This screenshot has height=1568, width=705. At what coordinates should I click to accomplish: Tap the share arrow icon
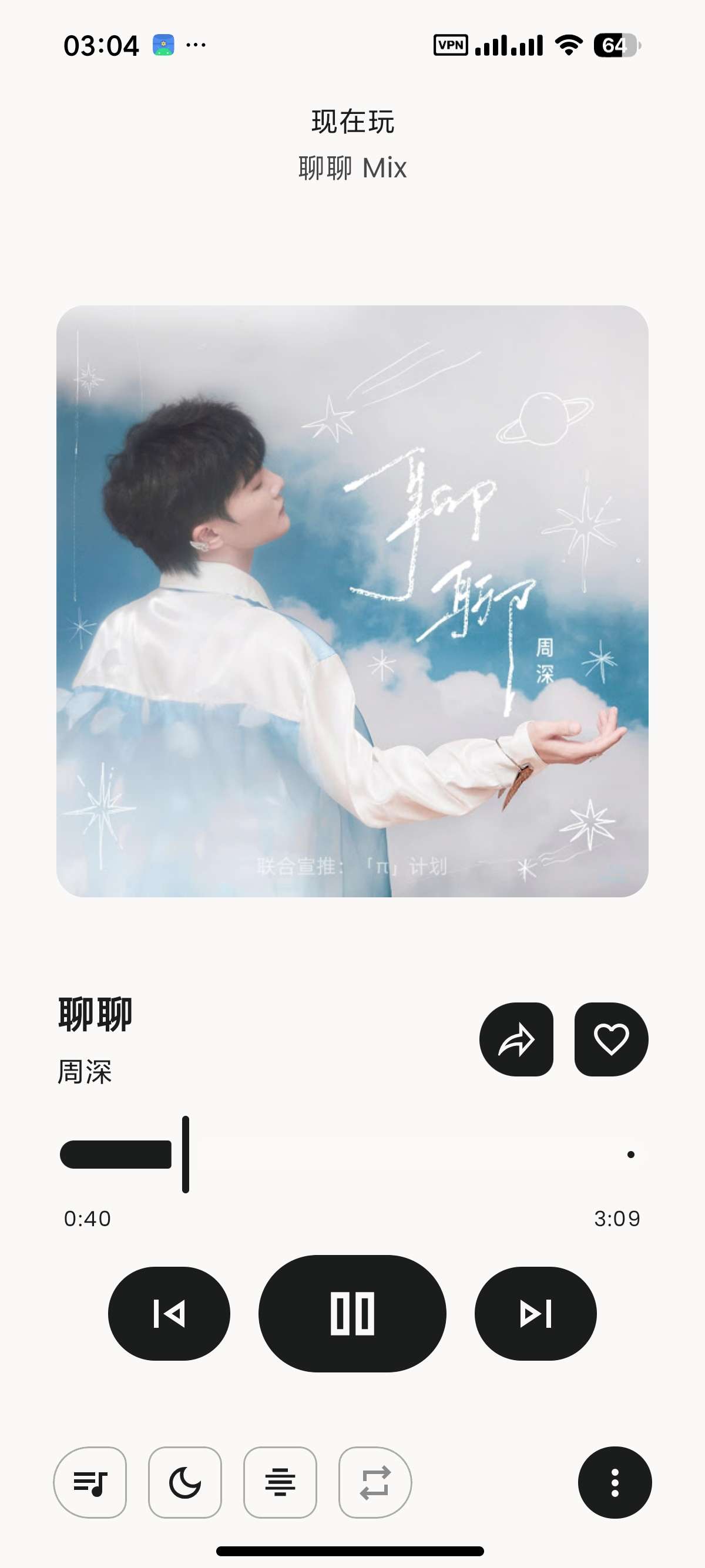coord(517,1040)
